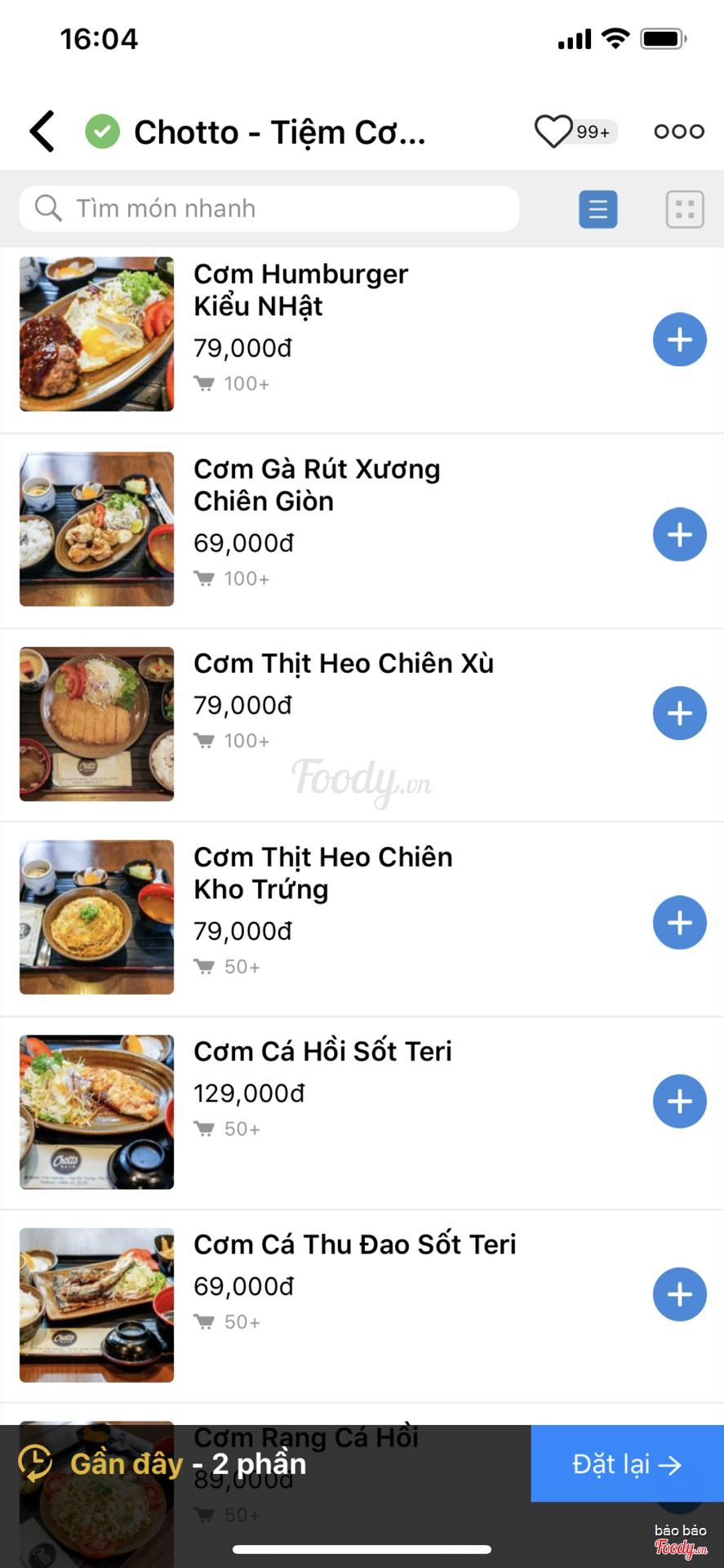Add Cơm Cá Hồi Sốt Teri to cart

[x=679, y=1102]
